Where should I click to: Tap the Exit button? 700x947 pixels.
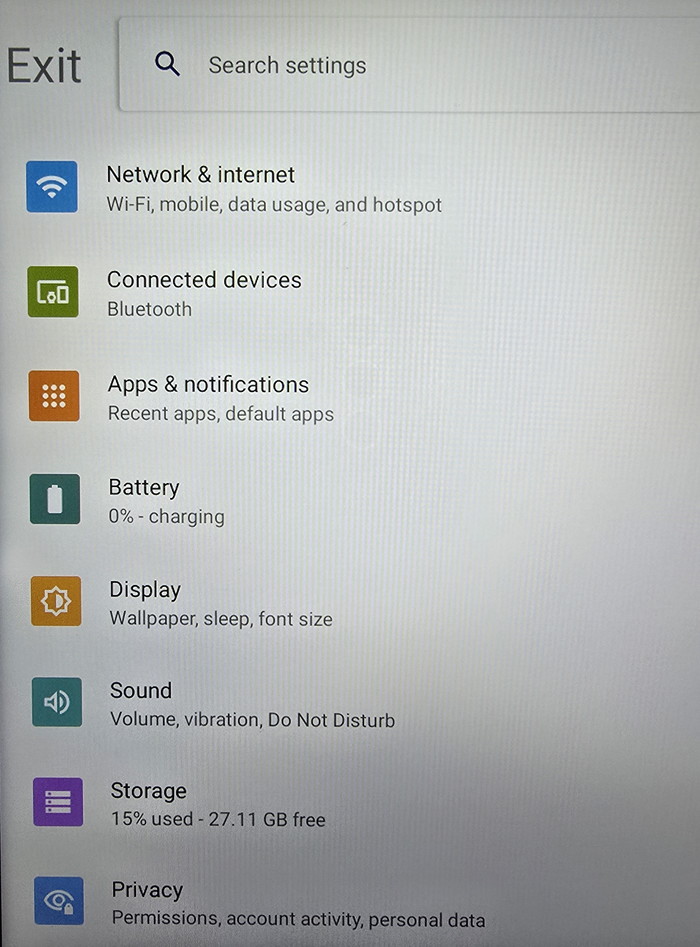44,67
